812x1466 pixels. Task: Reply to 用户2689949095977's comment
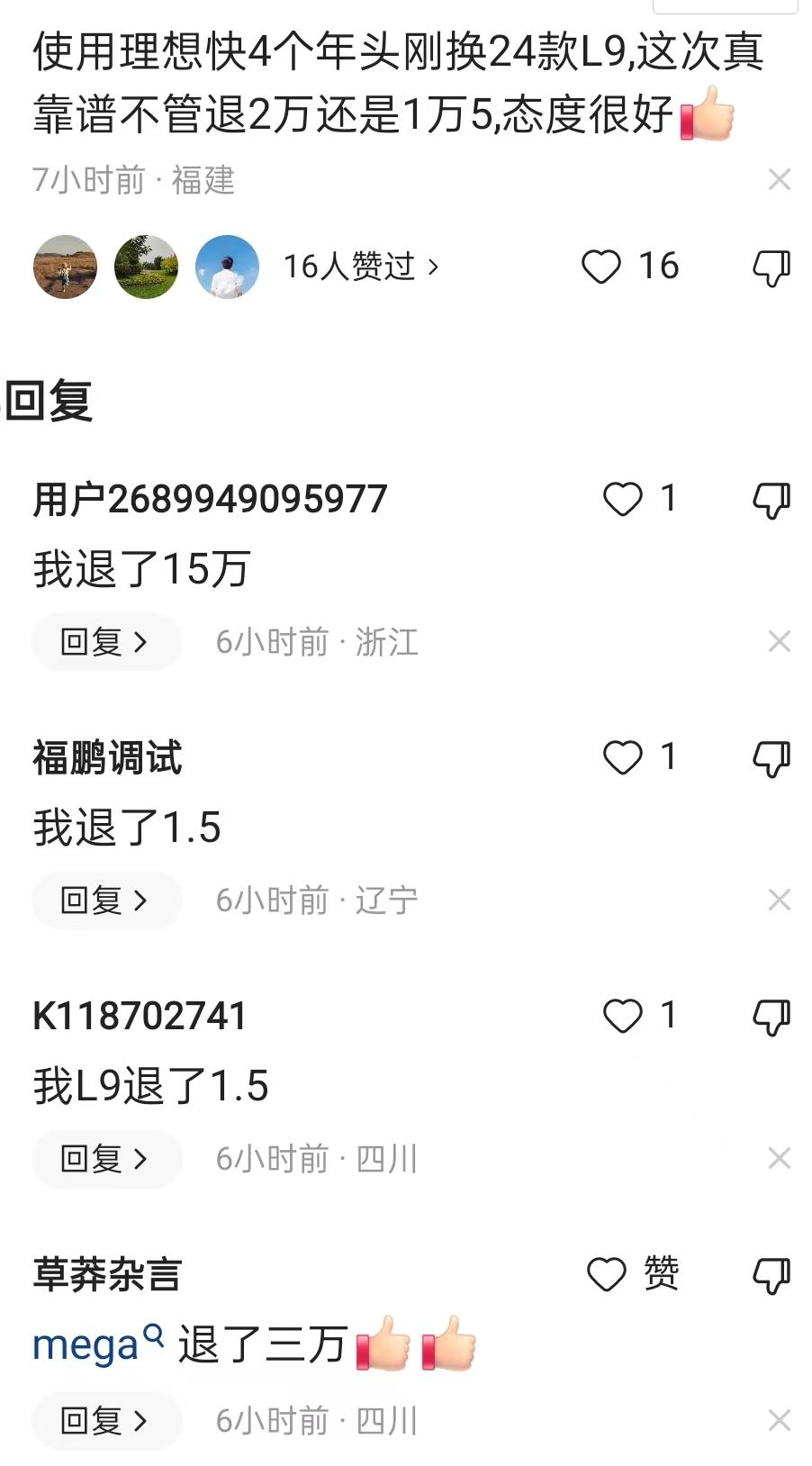(x=104, y=642)
